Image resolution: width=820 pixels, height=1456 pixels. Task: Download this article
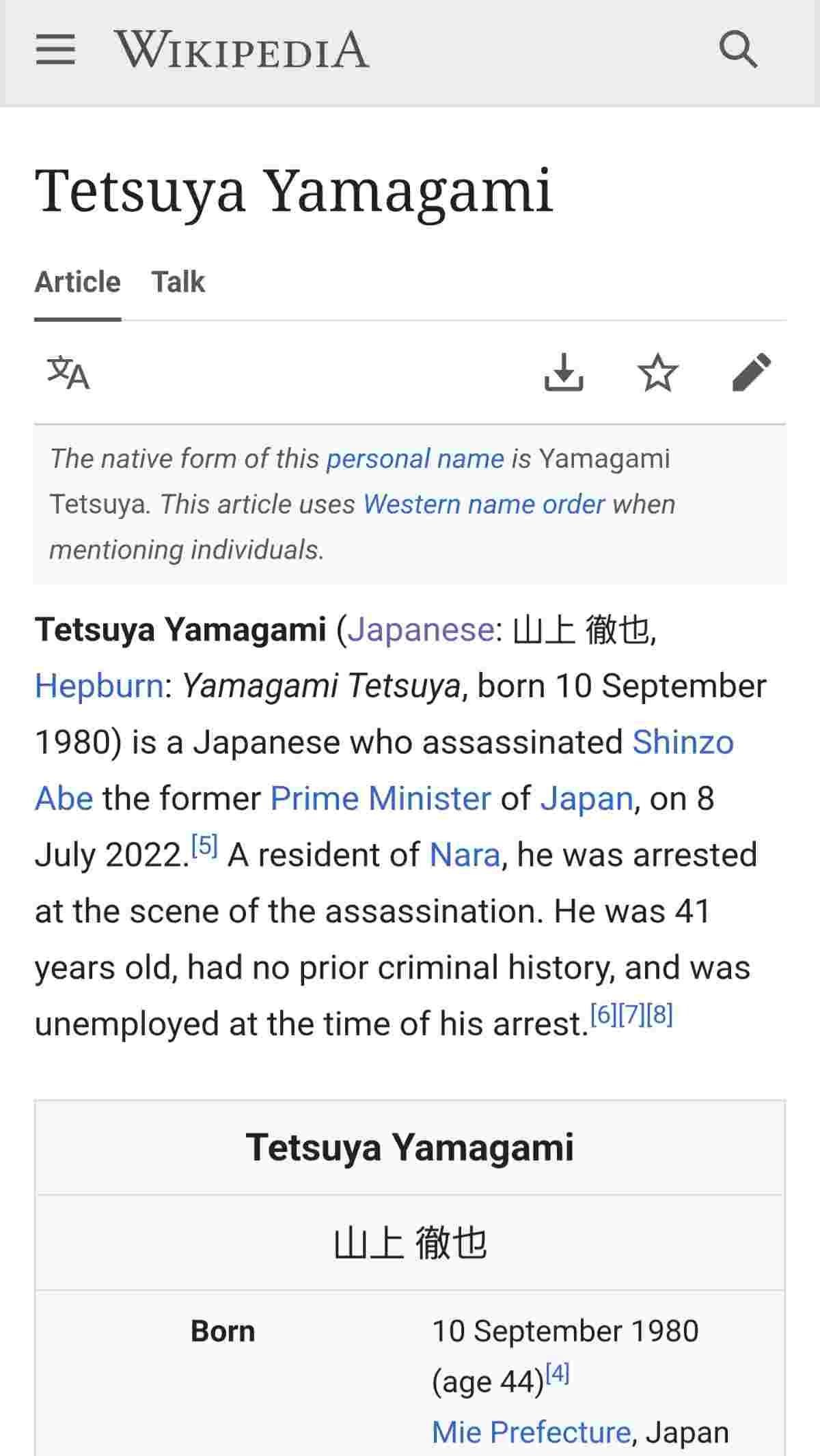point(564,373)
